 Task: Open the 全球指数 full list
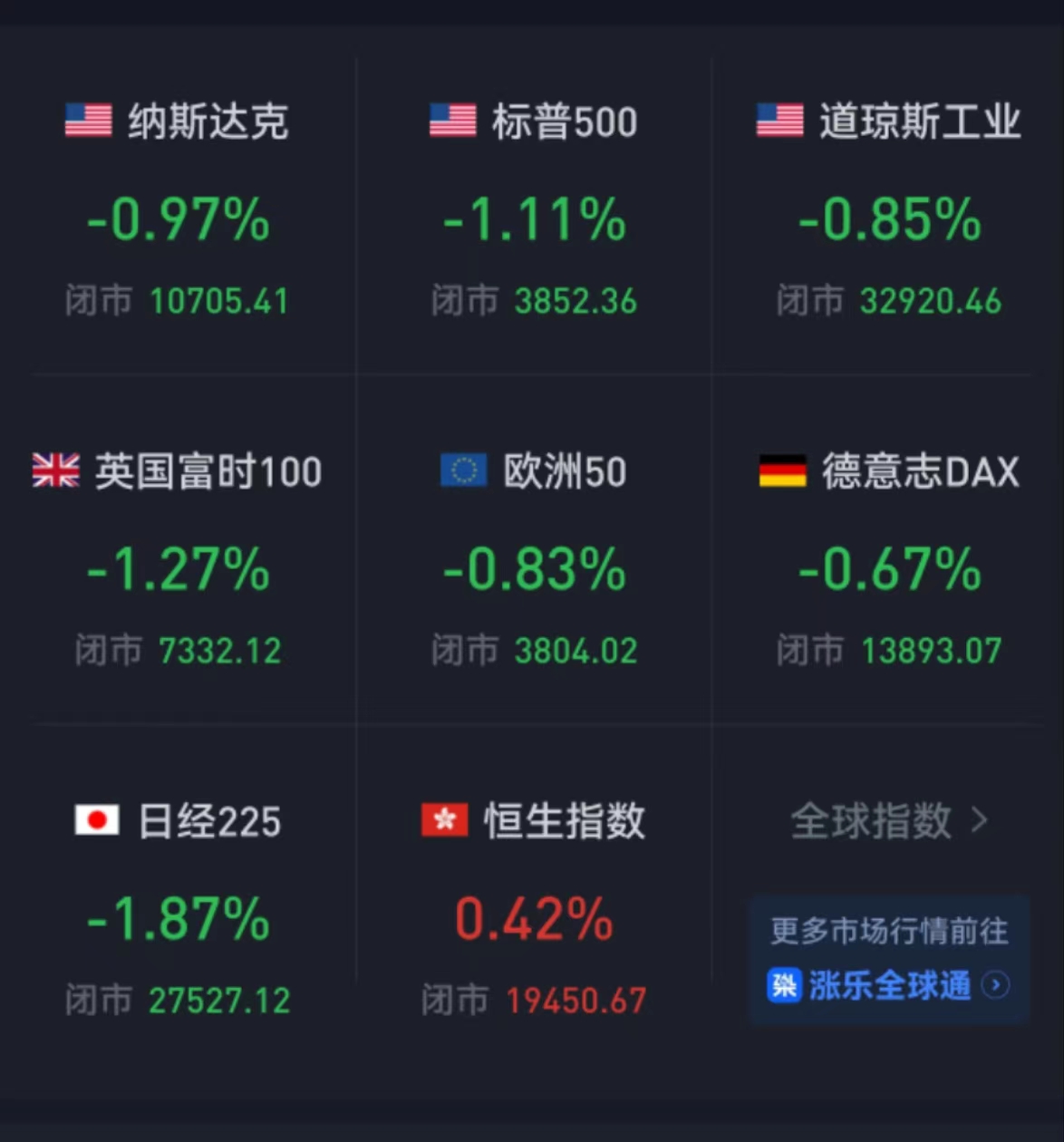[x=888, y=821]
